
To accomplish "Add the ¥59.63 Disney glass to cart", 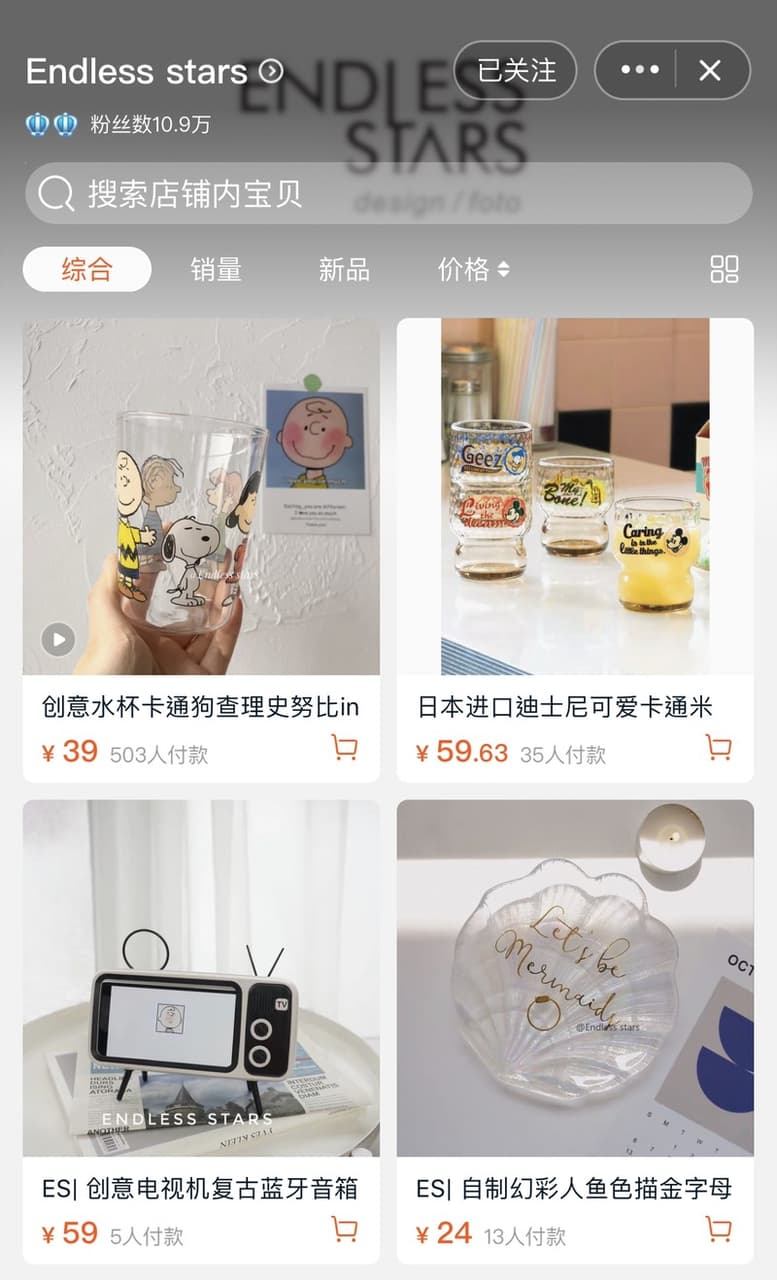I will 718,748.
